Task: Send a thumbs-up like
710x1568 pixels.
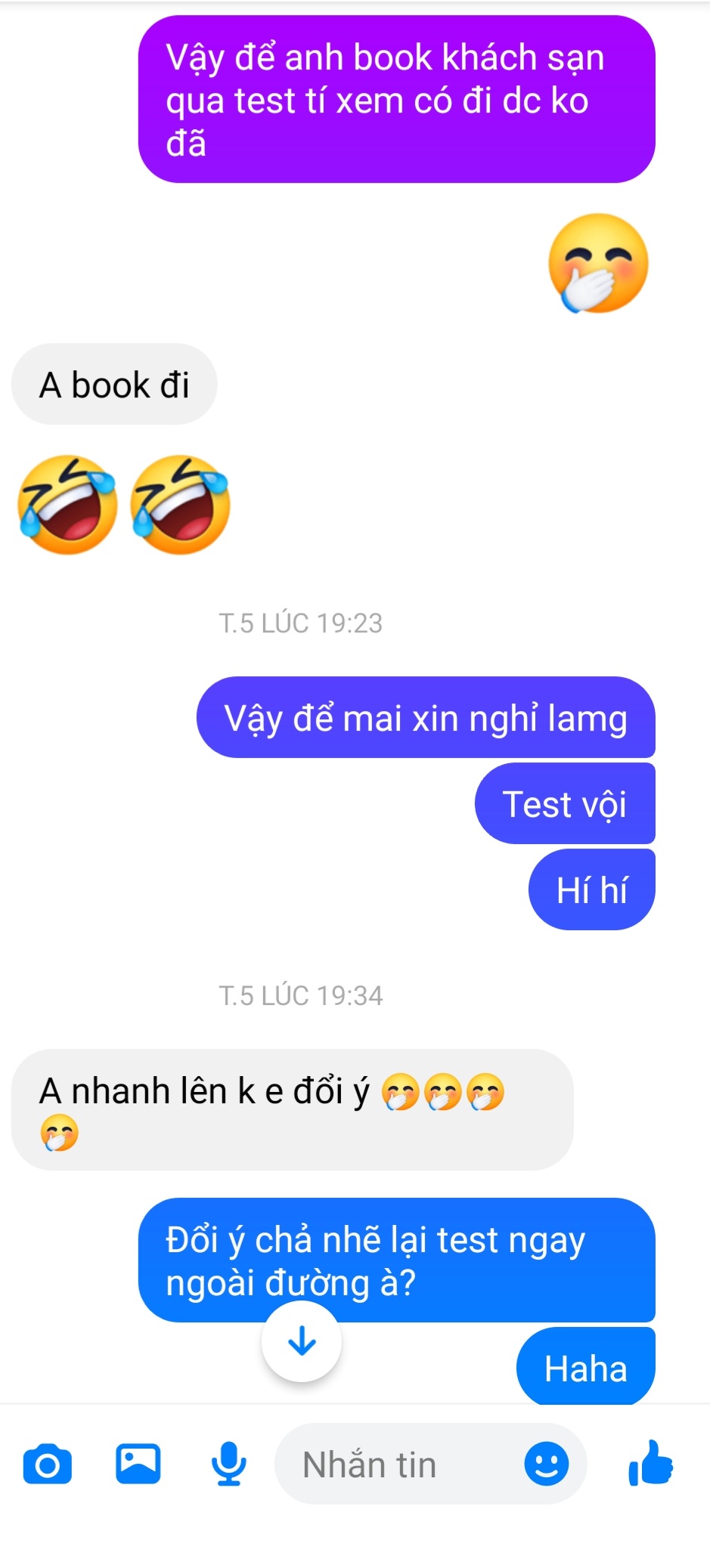Action: point(650,1464)
